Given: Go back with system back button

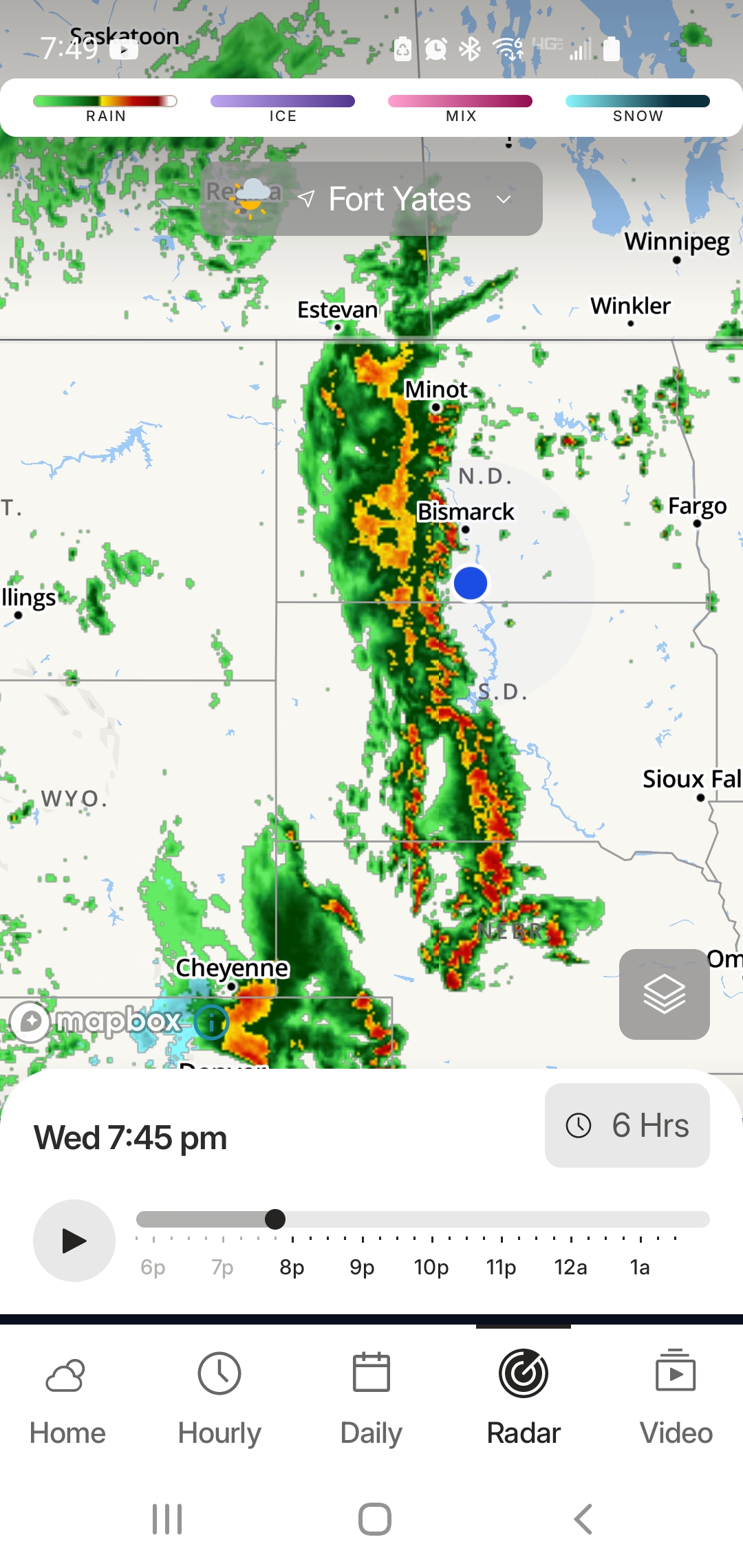Looking at the screenshot, I should (583, 1519).
